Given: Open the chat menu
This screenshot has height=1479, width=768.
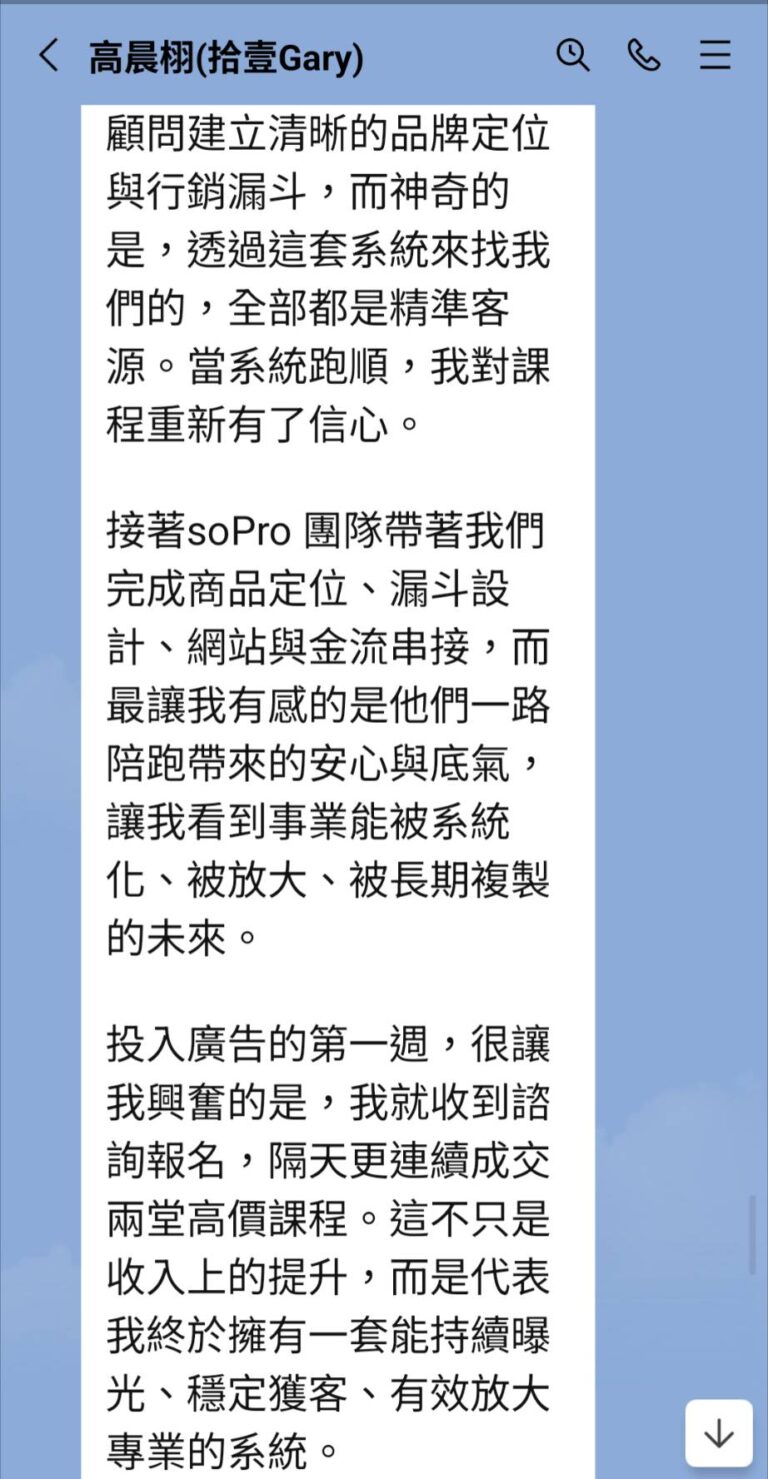Looking at the screenshot, I should pos(715,56).
